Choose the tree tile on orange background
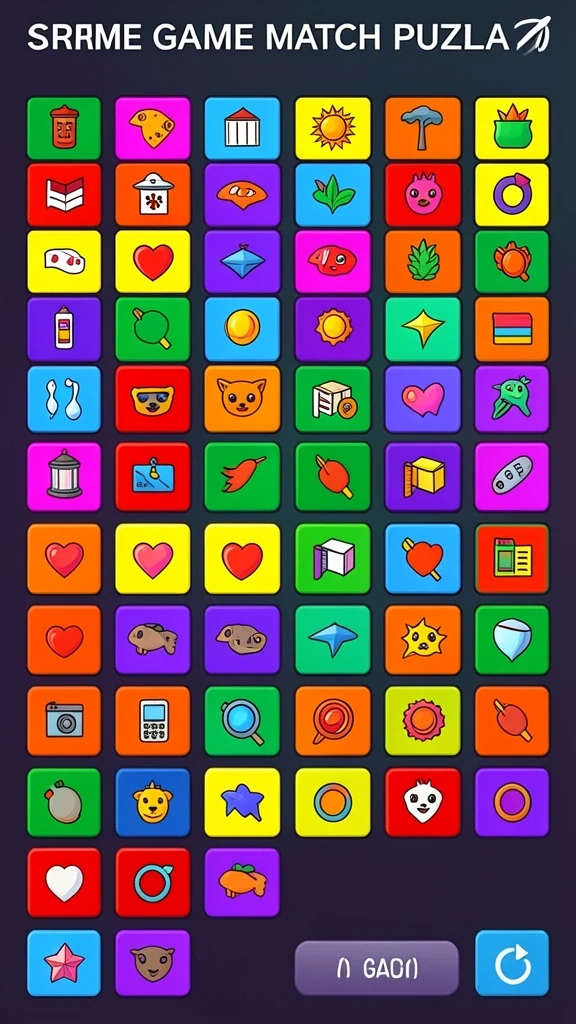The width and height of the screenshot is (576, 1024). pos(423,129)
